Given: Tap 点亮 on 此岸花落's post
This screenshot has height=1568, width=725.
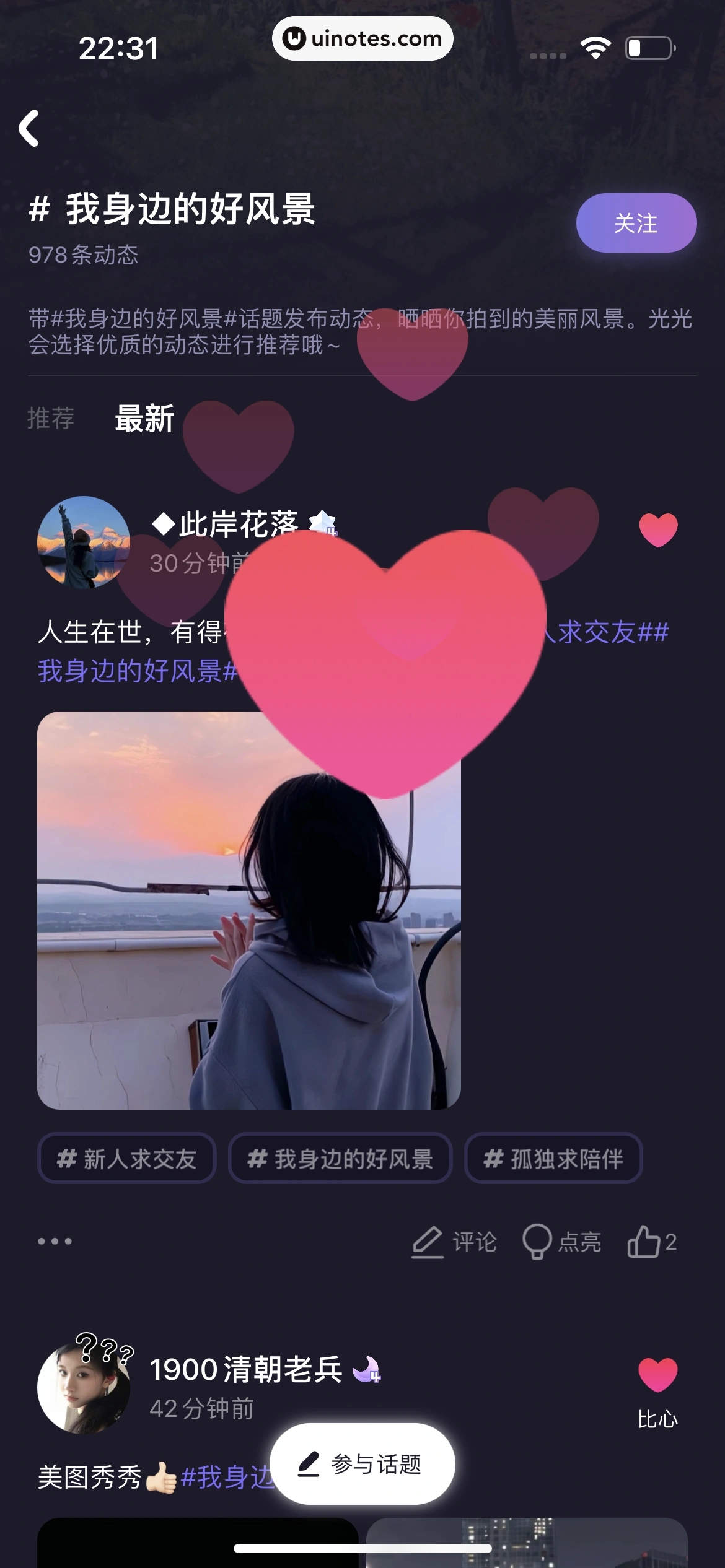Looking at the screenshot, I should click(561, 1242).
